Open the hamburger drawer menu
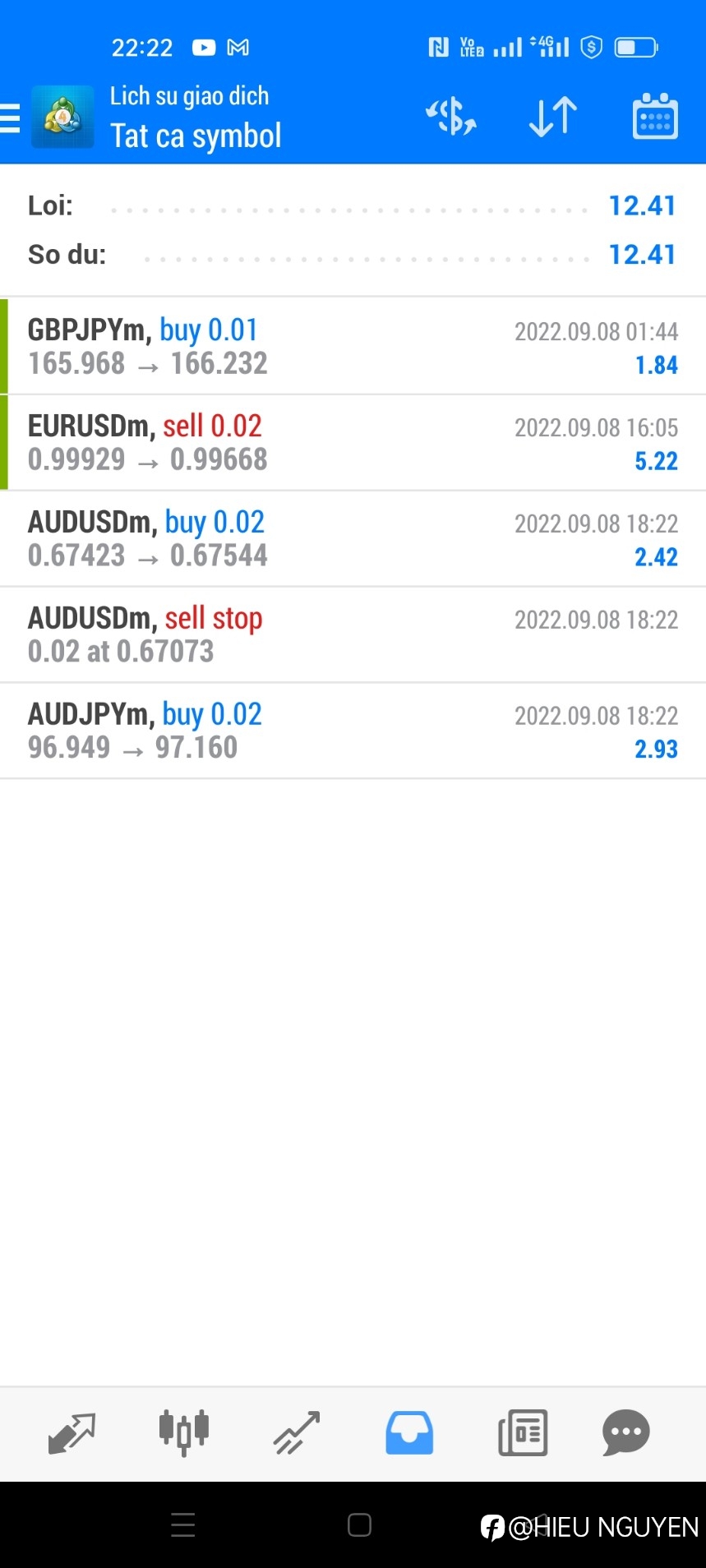 tap(10, 118)
